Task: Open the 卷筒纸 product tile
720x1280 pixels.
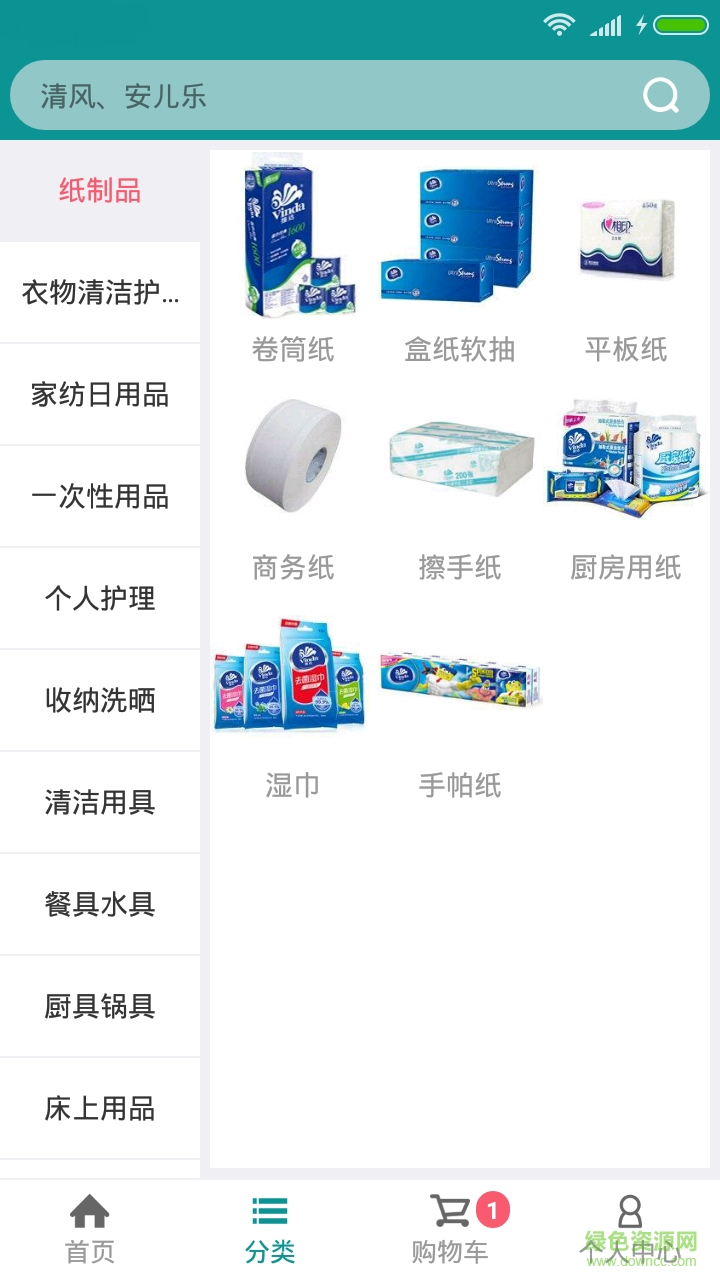Action: pos(292,260)
